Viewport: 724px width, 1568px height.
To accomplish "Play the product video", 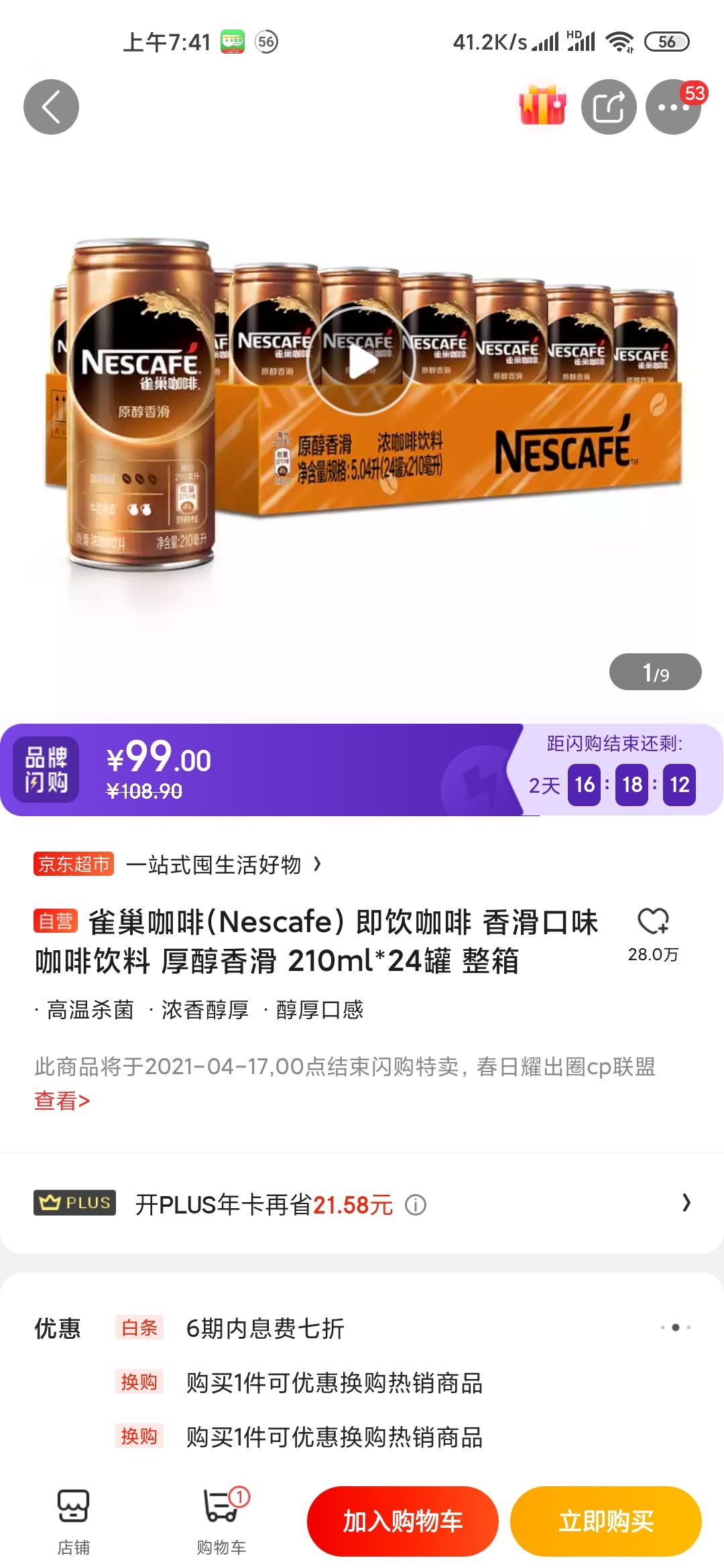I will pyautogui.click(x=362, y=362).
